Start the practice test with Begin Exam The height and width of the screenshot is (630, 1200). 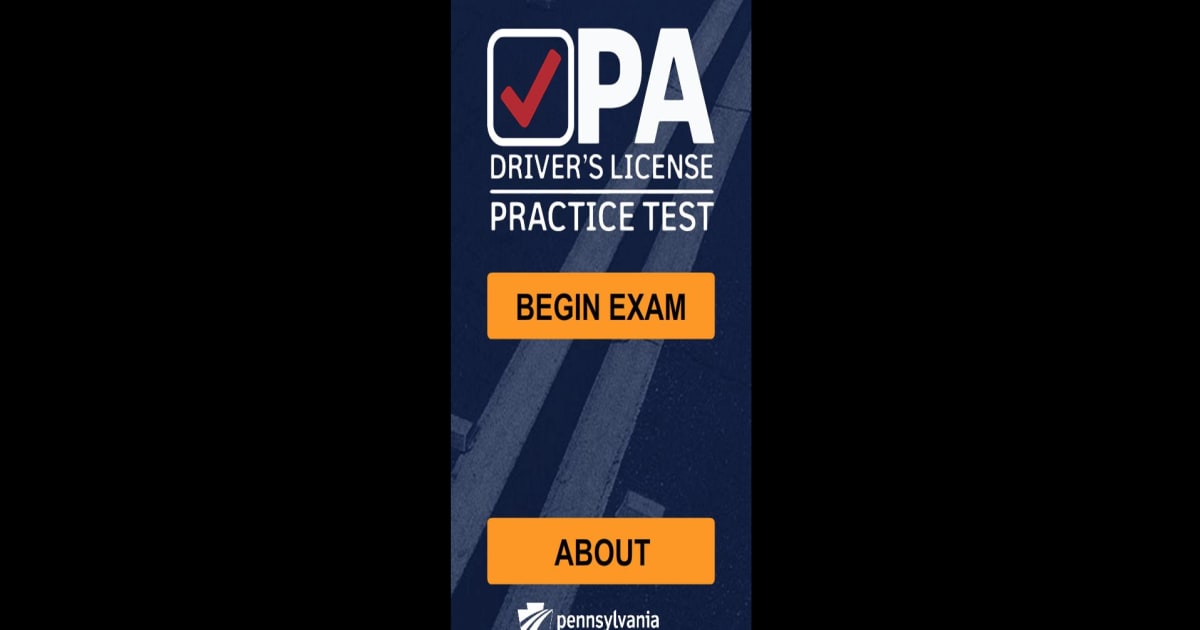tap(600, 306)
